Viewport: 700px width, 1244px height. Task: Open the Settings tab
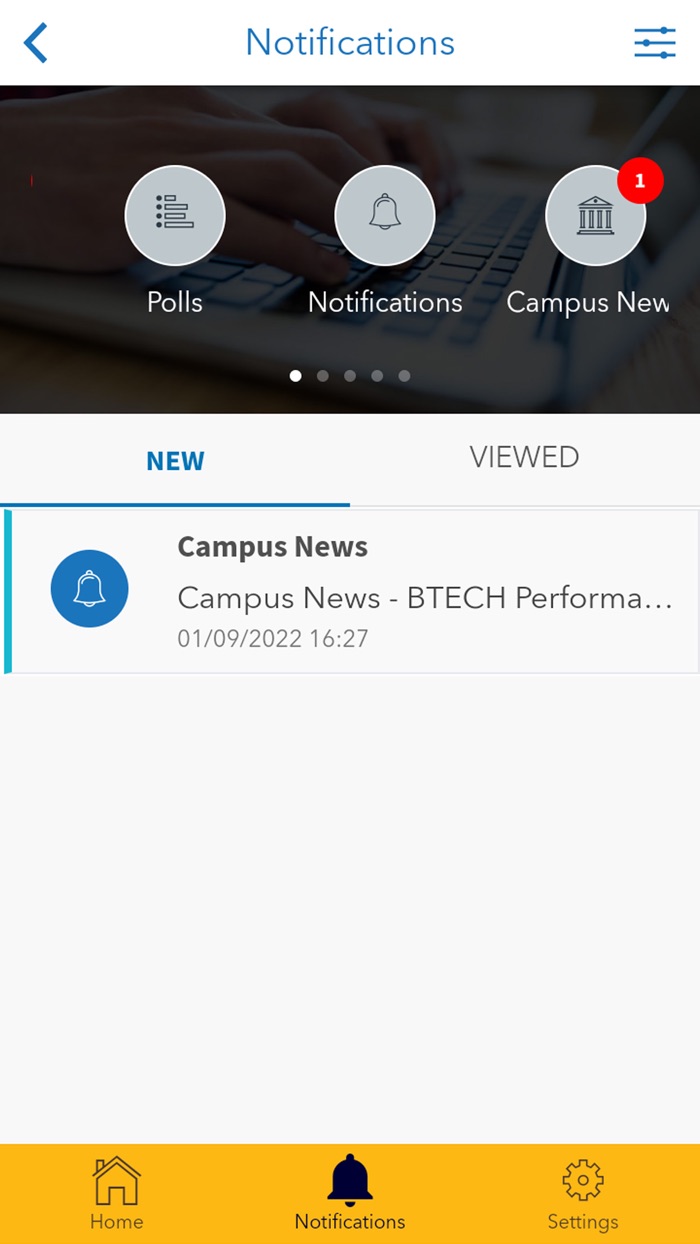pyautogui.click(x=583, y=1194)
